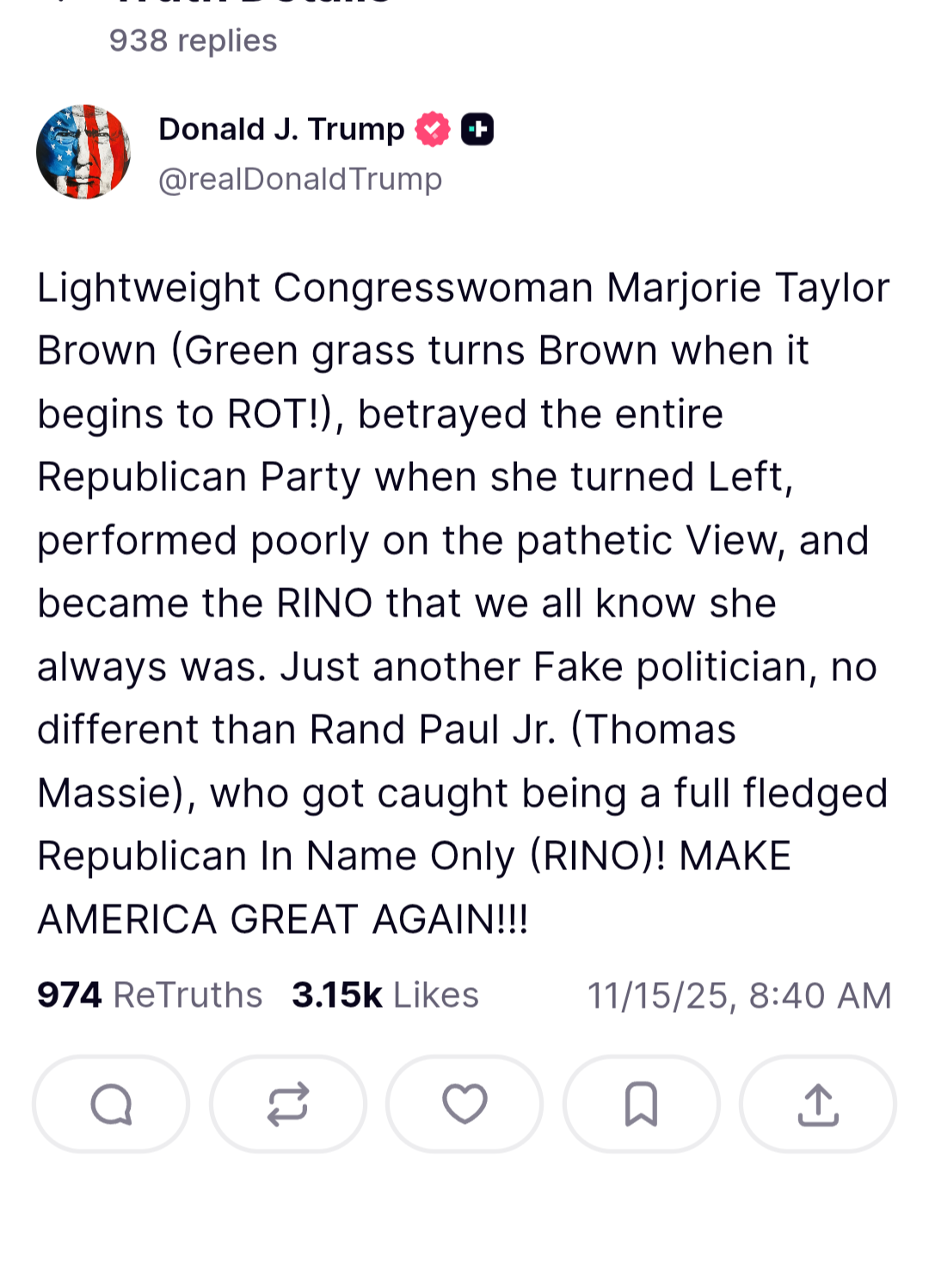Open the @realDonaldTrump profile handle
The height and width of the screenshot is (1288, 929).
click(299, 179)
